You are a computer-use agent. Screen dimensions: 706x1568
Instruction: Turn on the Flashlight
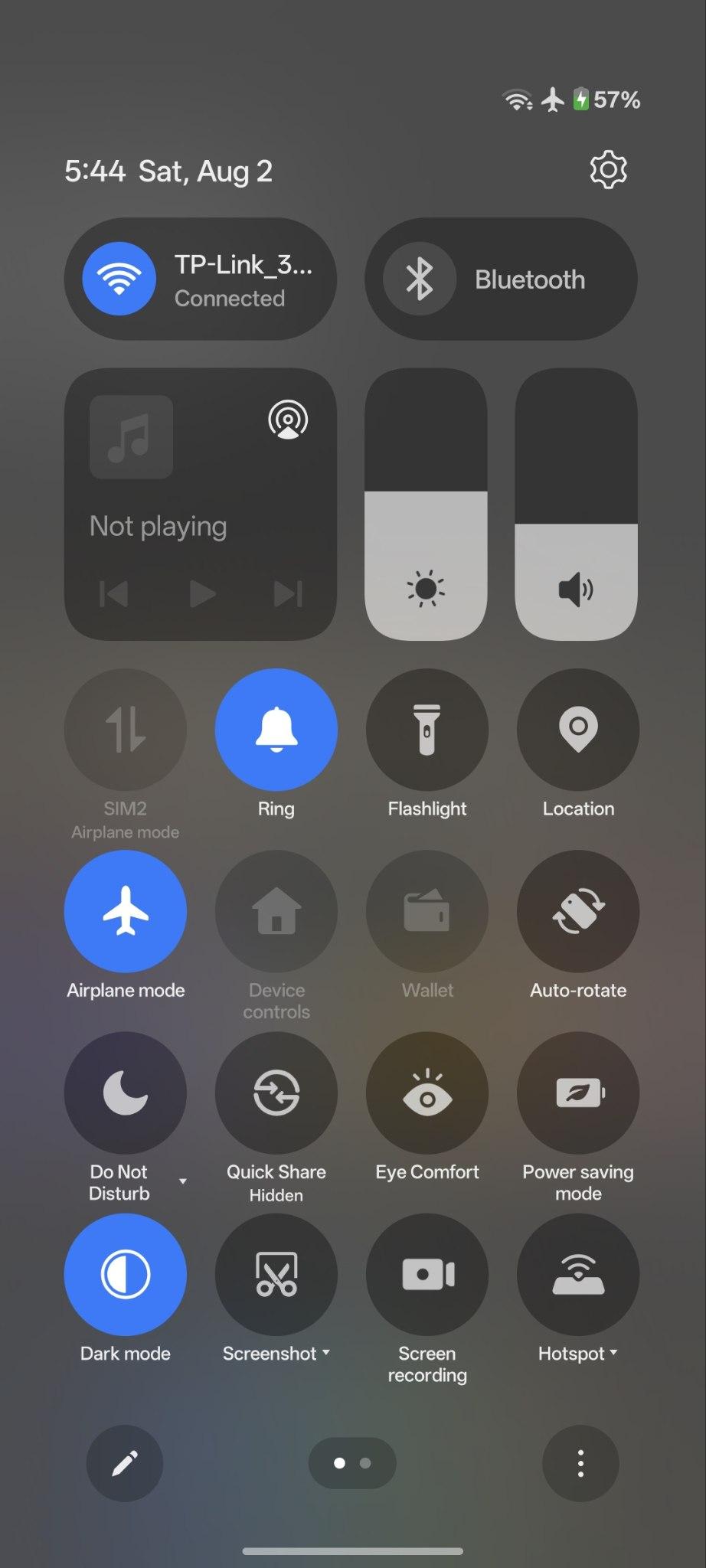(427, 730)
